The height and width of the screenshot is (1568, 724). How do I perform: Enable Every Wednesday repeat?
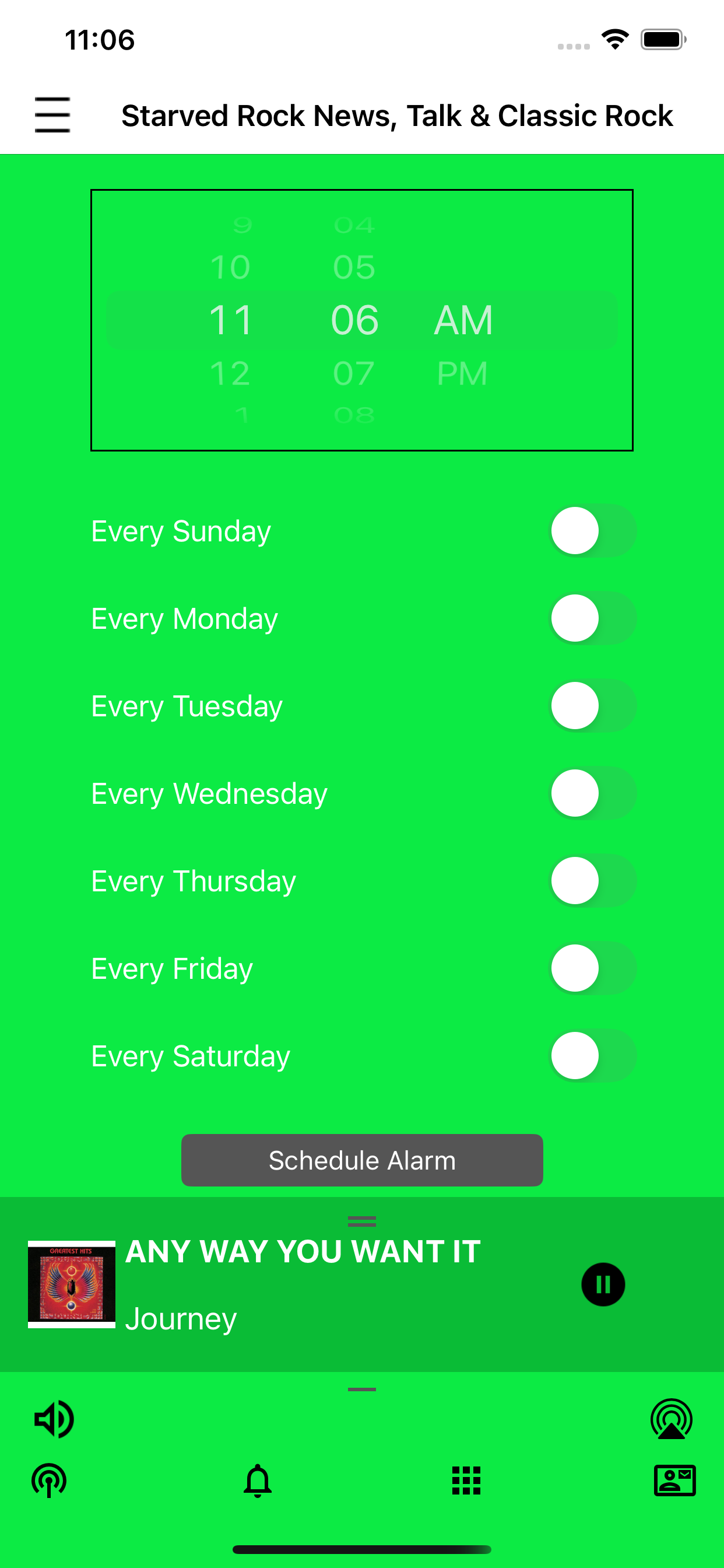click(593, 794)
